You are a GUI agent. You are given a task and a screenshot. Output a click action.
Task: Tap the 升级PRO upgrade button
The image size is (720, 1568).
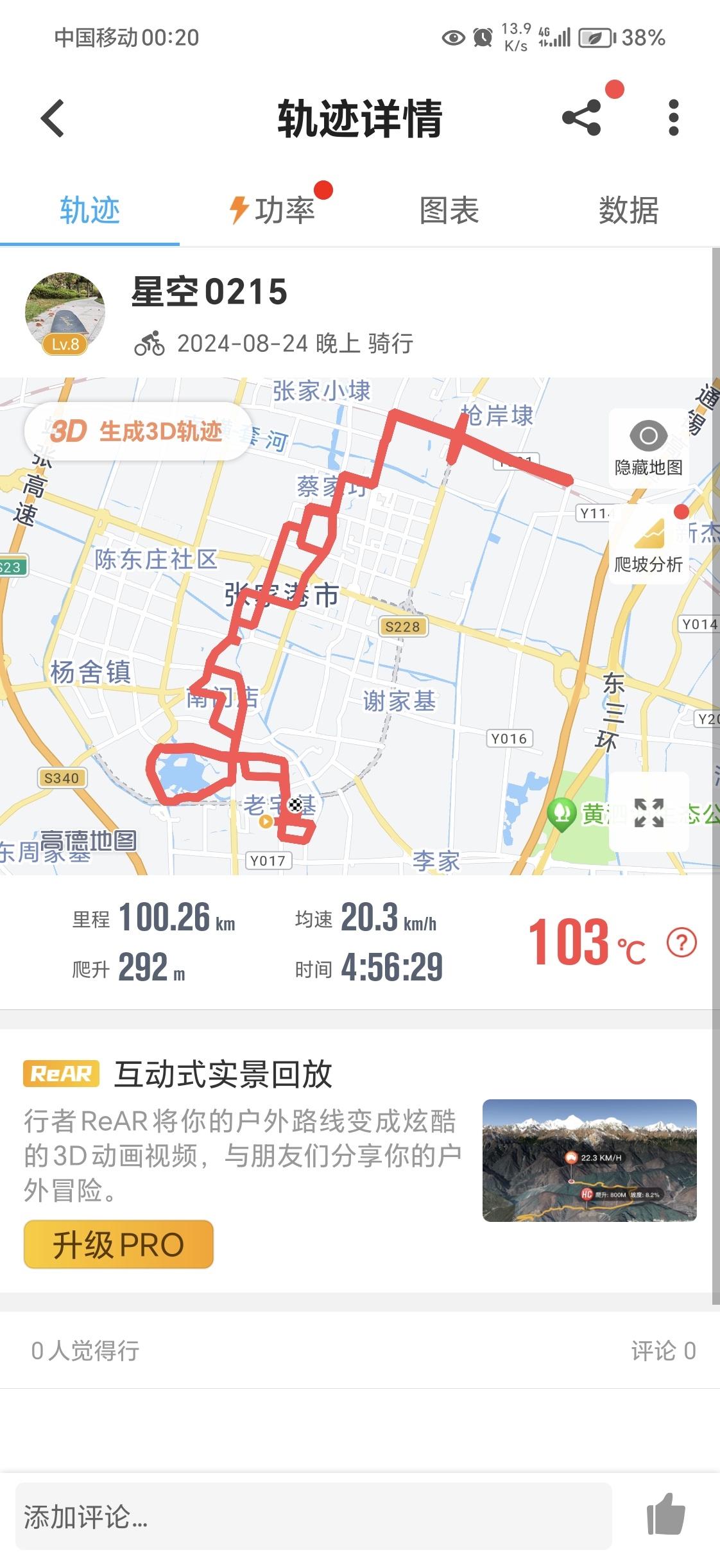119,1244
